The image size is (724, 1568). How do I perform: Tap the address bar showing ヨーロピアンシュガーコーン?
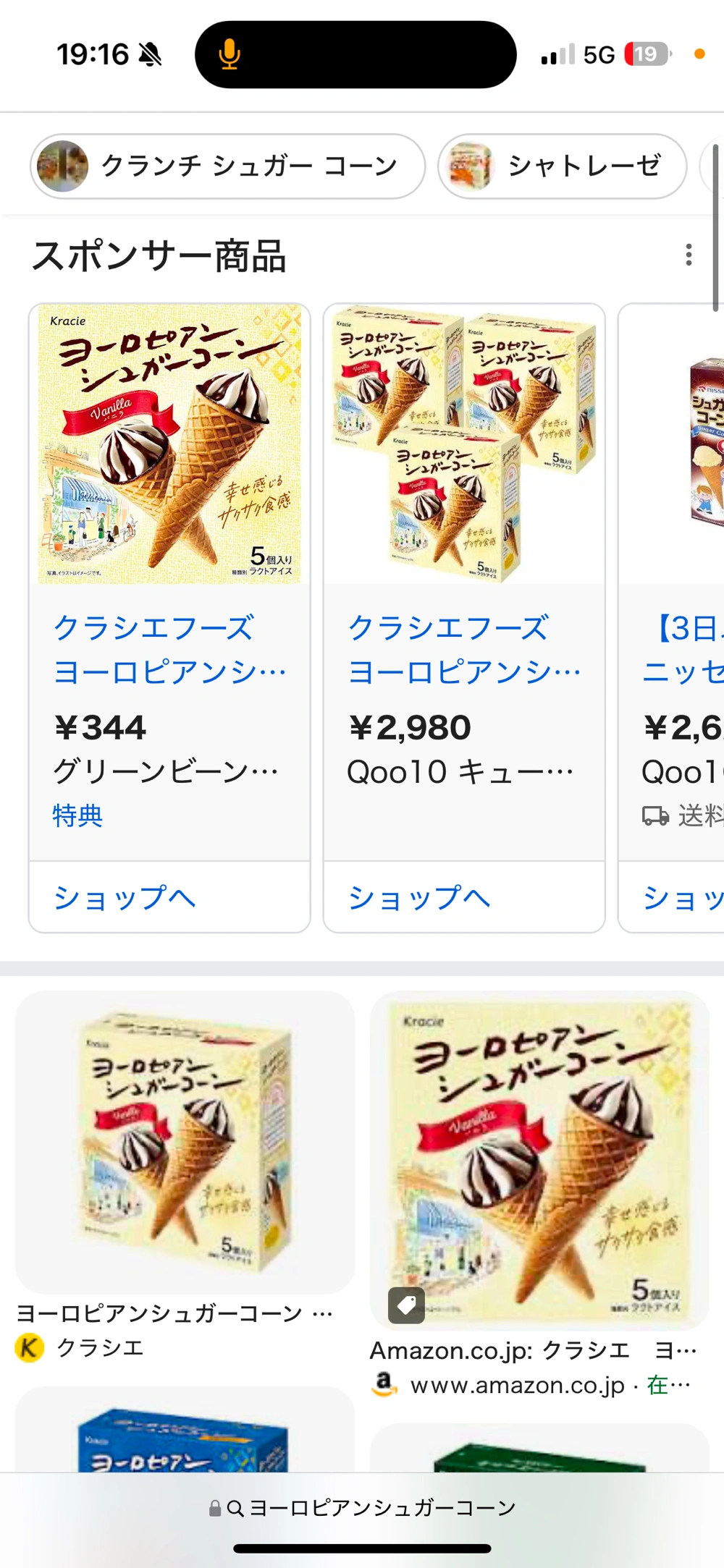pos(362,1508)
